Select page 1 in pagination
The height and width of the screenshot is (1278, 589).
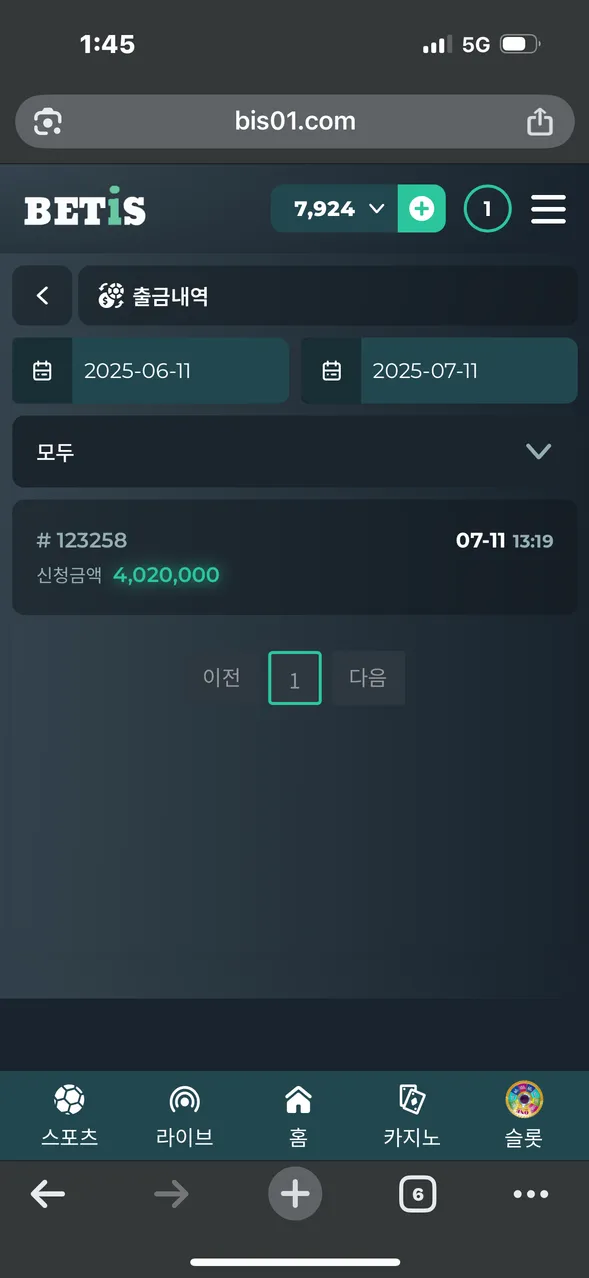295,678
